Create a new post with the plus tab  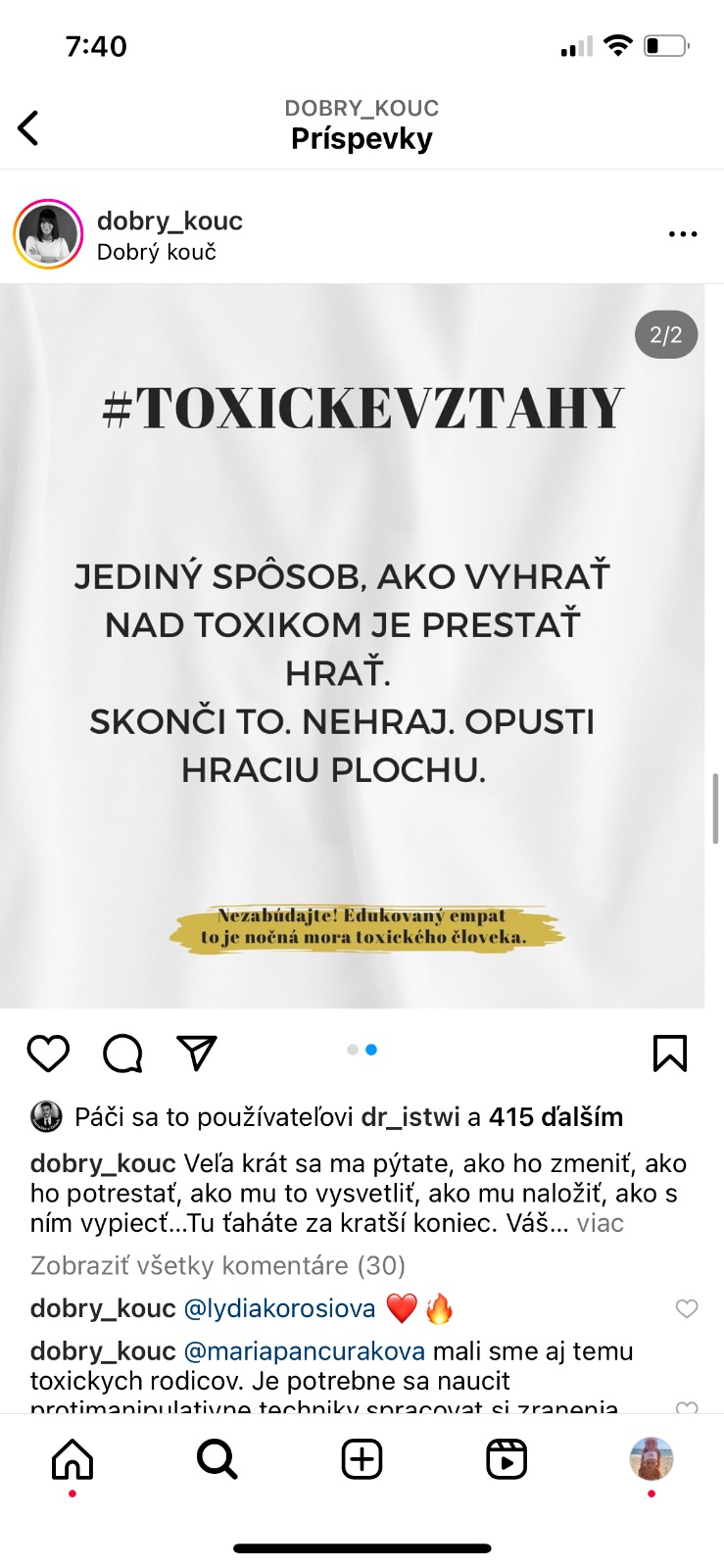362,1460
